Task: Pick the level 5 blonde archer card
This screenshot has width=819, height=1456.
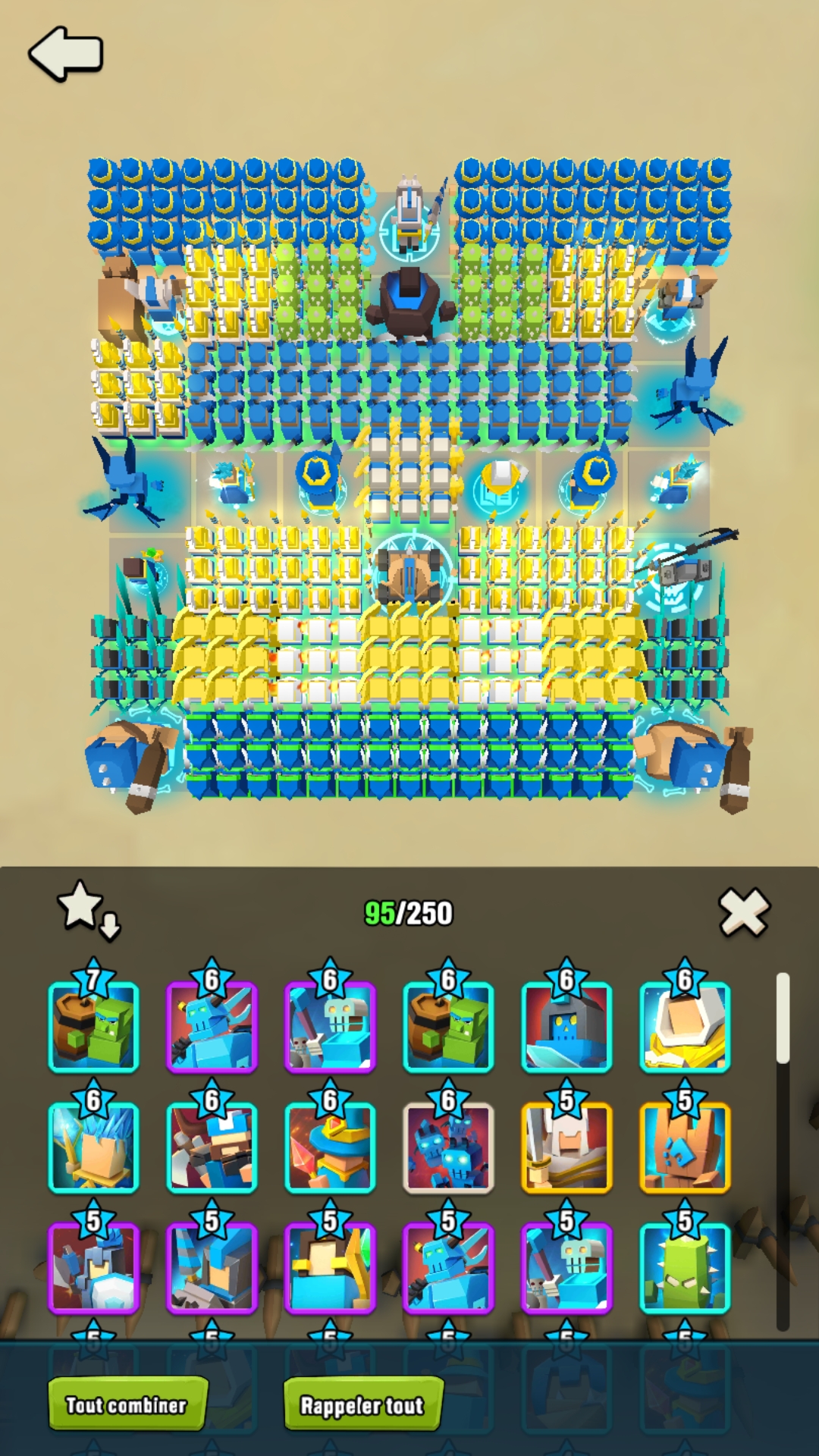Action: [330, 1267]
